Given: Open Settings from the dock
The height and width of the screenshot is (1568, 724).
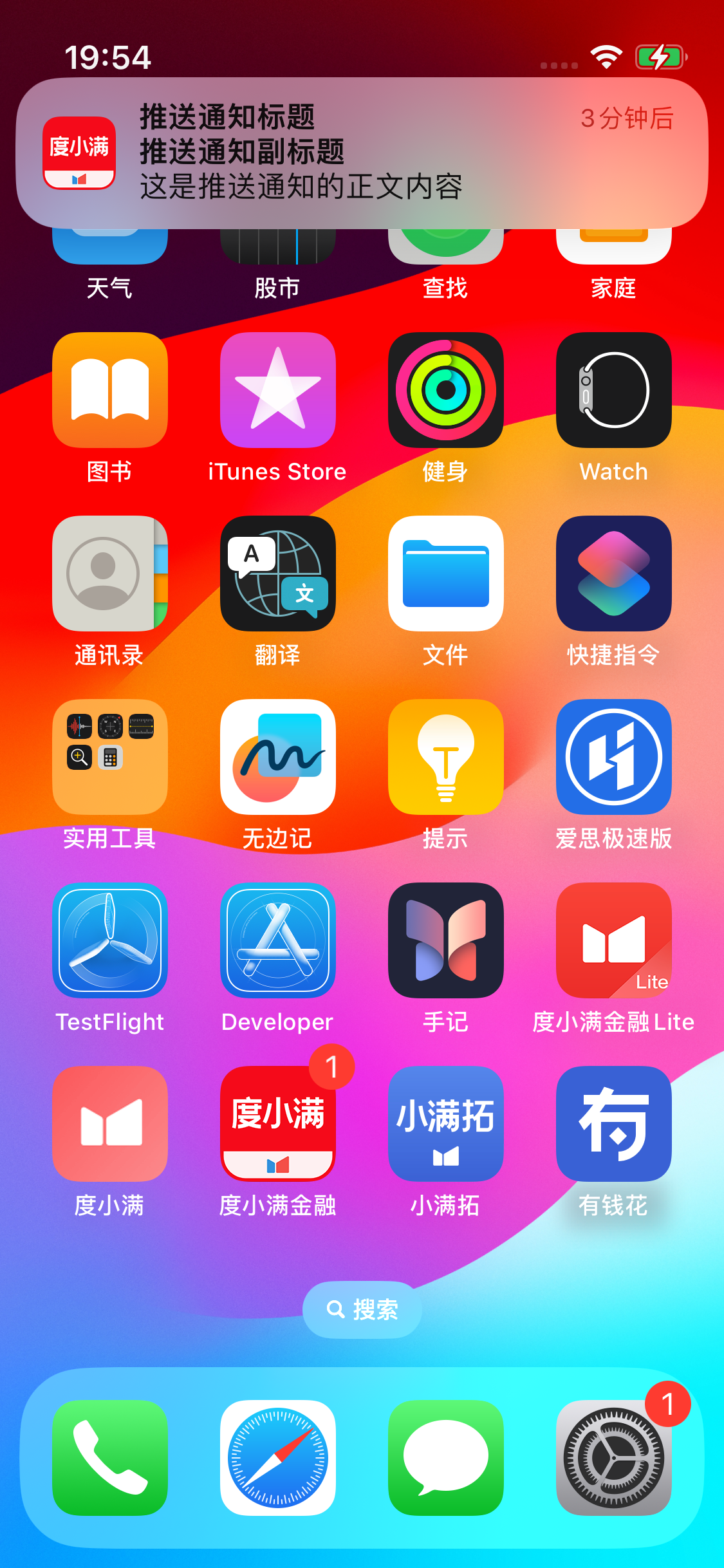Looking at the screenshot, I should [x=613, y=1458].
